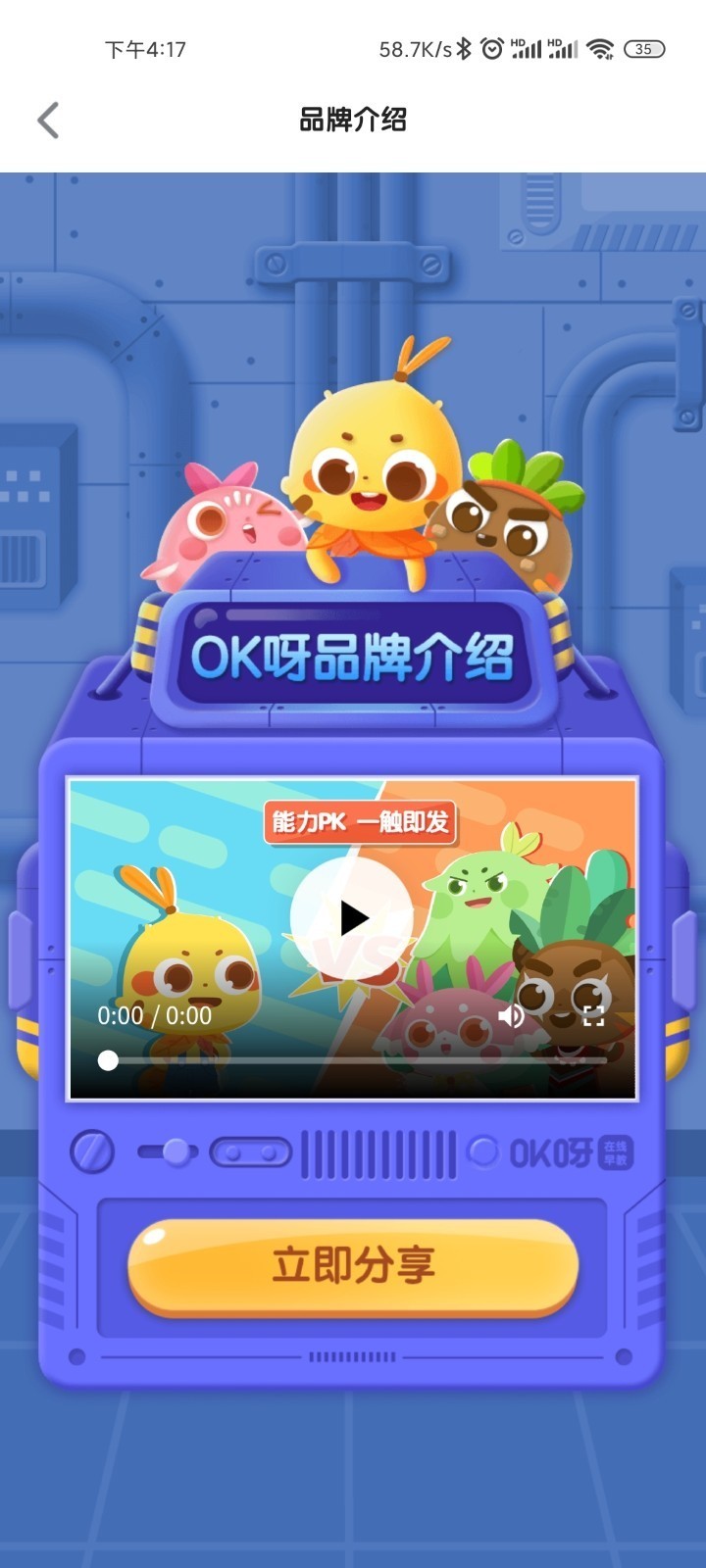This screenshot has height=1568, width=706.
Task: Enter fullscreen video mode
Action: click(593, 1015)
